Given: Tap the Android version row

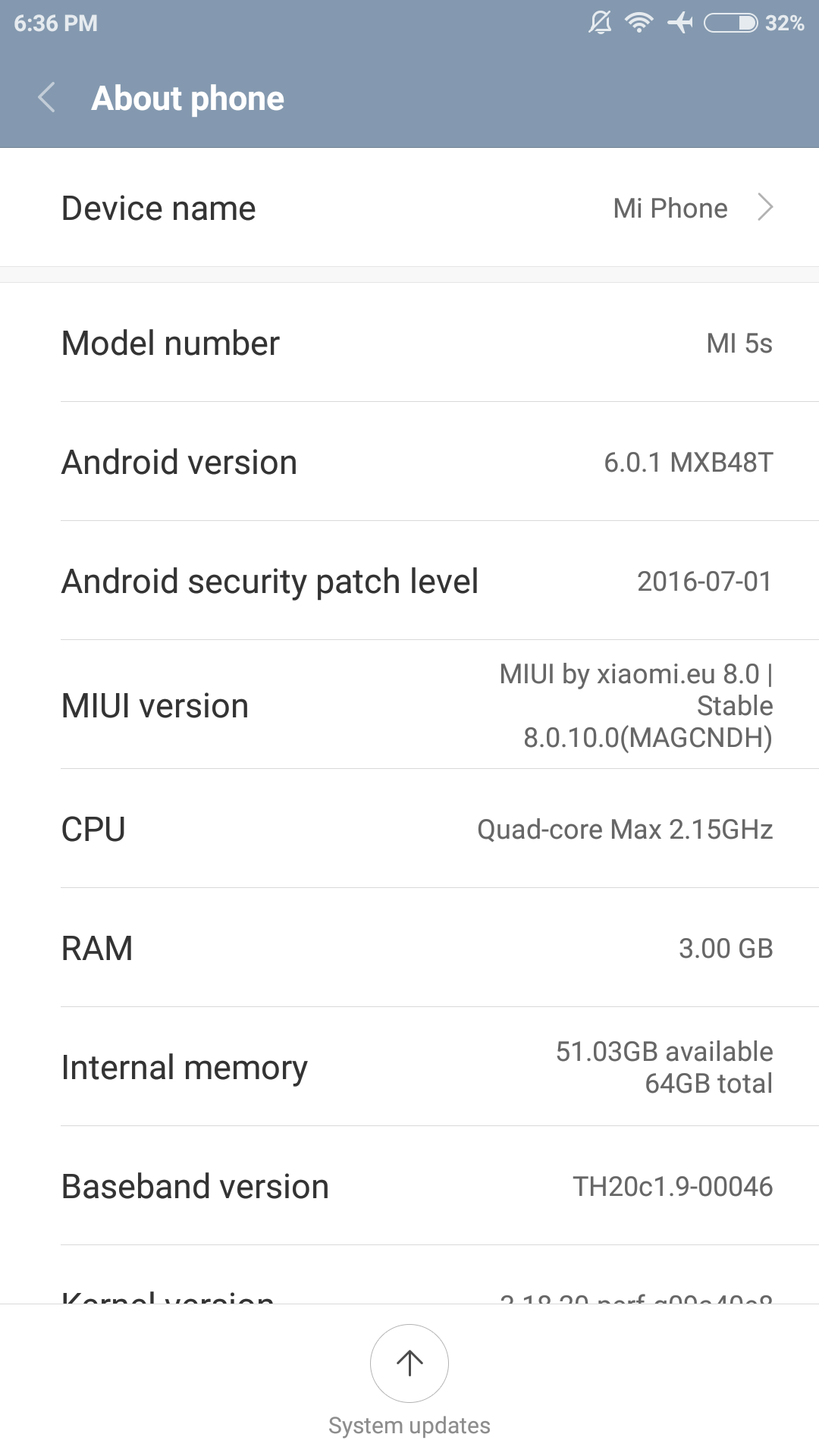Looking at the screenshot, I should (x=409, y=462).
